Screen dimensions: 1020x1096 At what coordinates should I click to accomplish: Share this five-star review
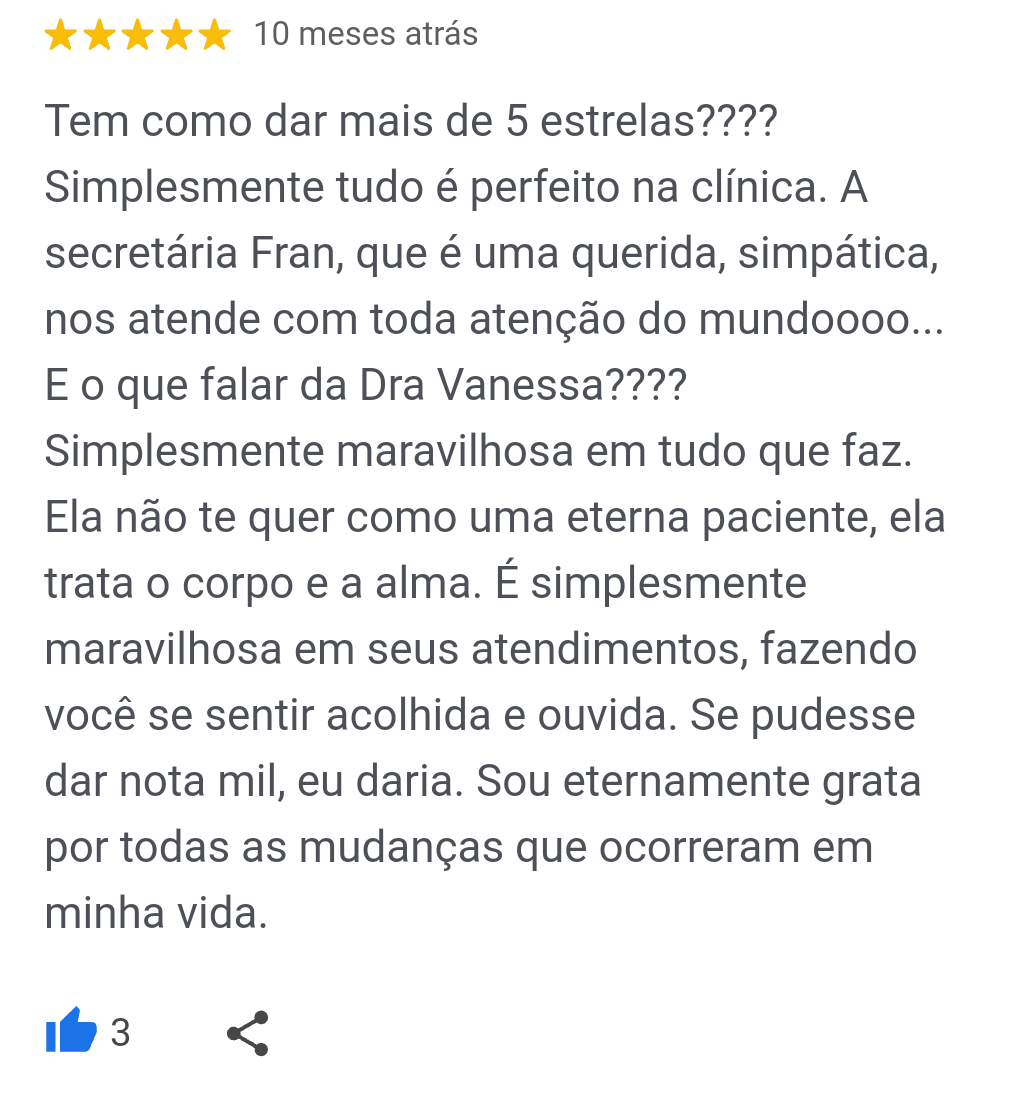tap(247, 1033)
